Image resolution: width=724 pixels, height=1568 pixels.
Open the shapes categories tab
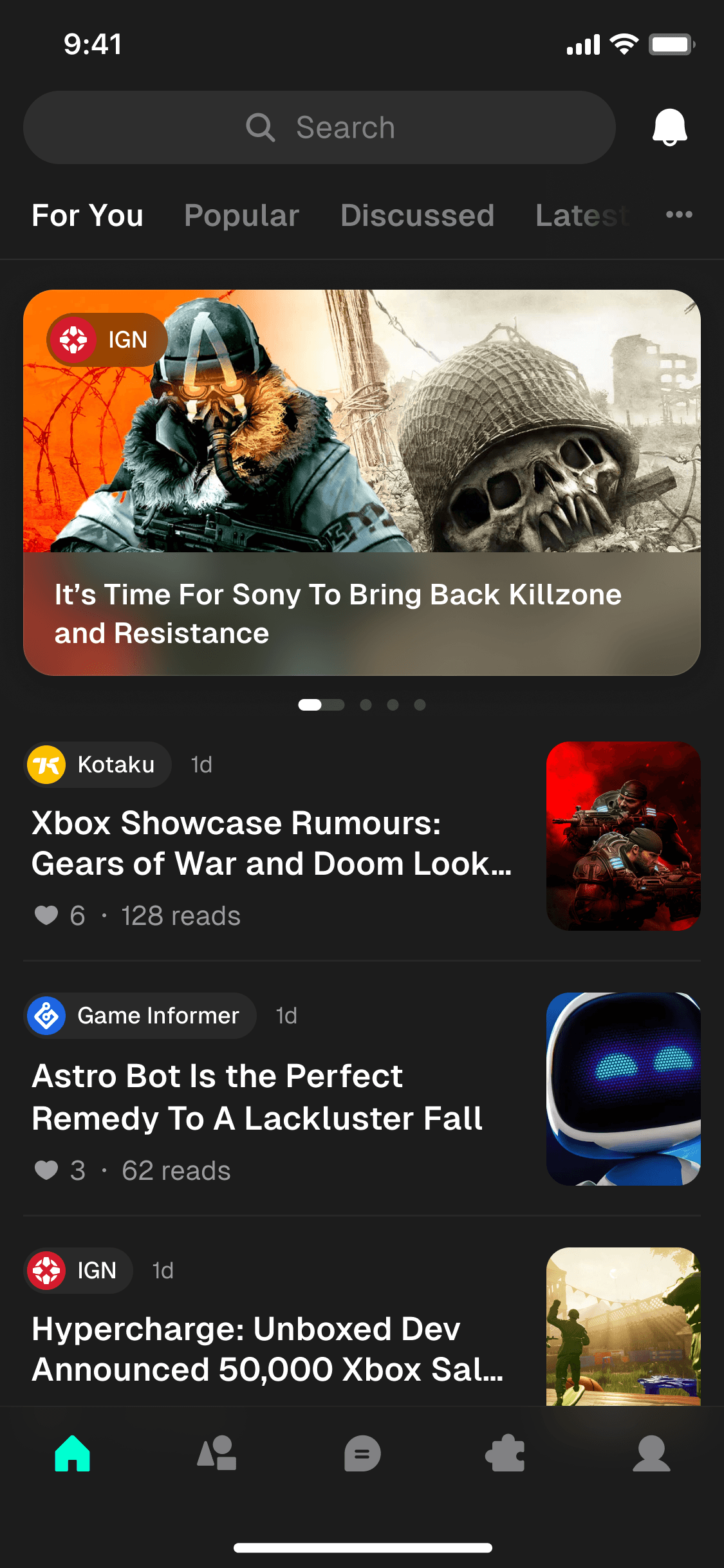point(217,1453)
